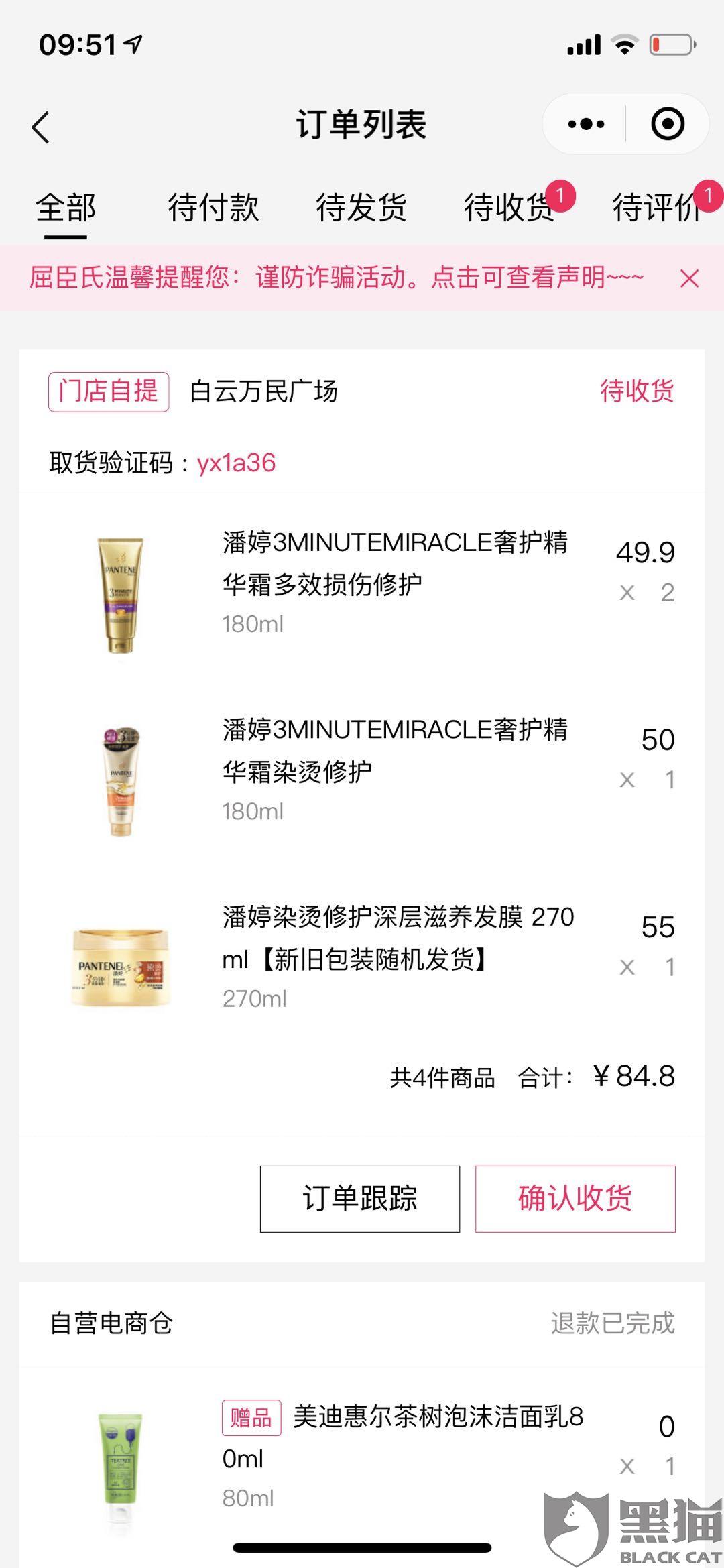Go back from the order list
Viewport: 724px width, 1568px height.
[41, 127]
